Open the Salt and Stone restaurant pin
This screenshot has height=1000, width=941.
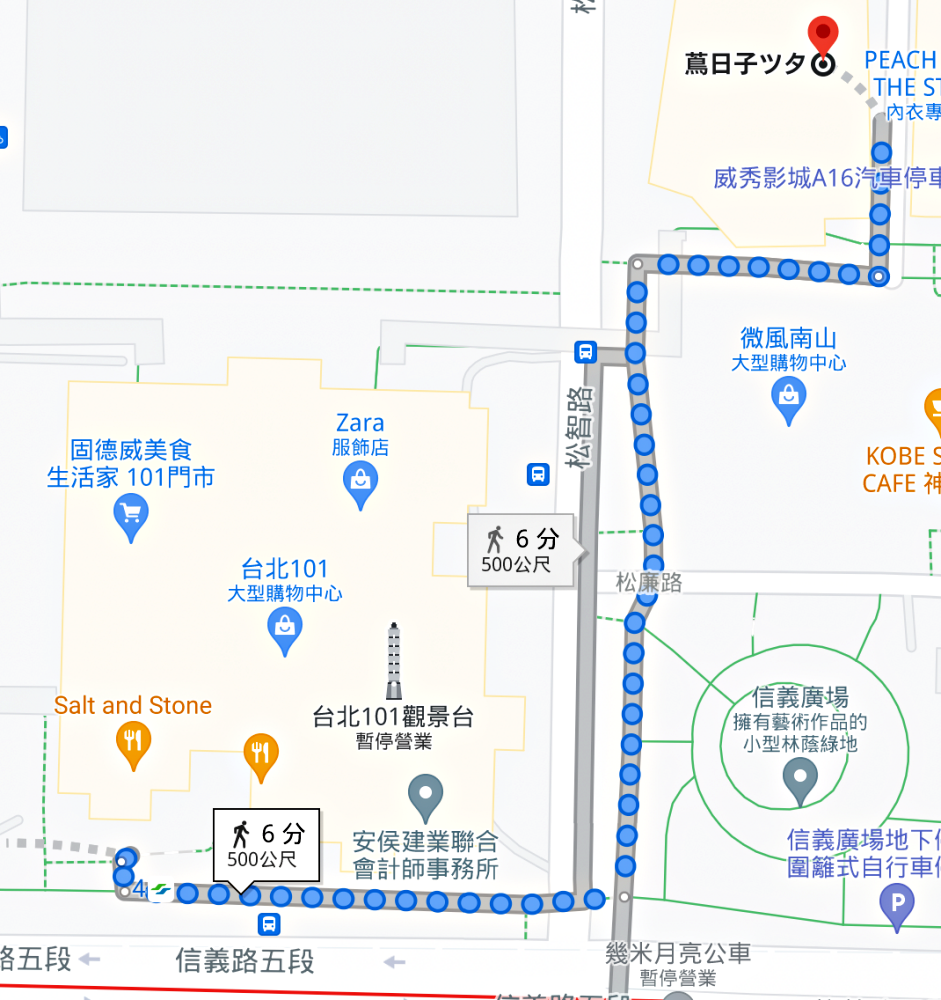click(x=132, y=743)
